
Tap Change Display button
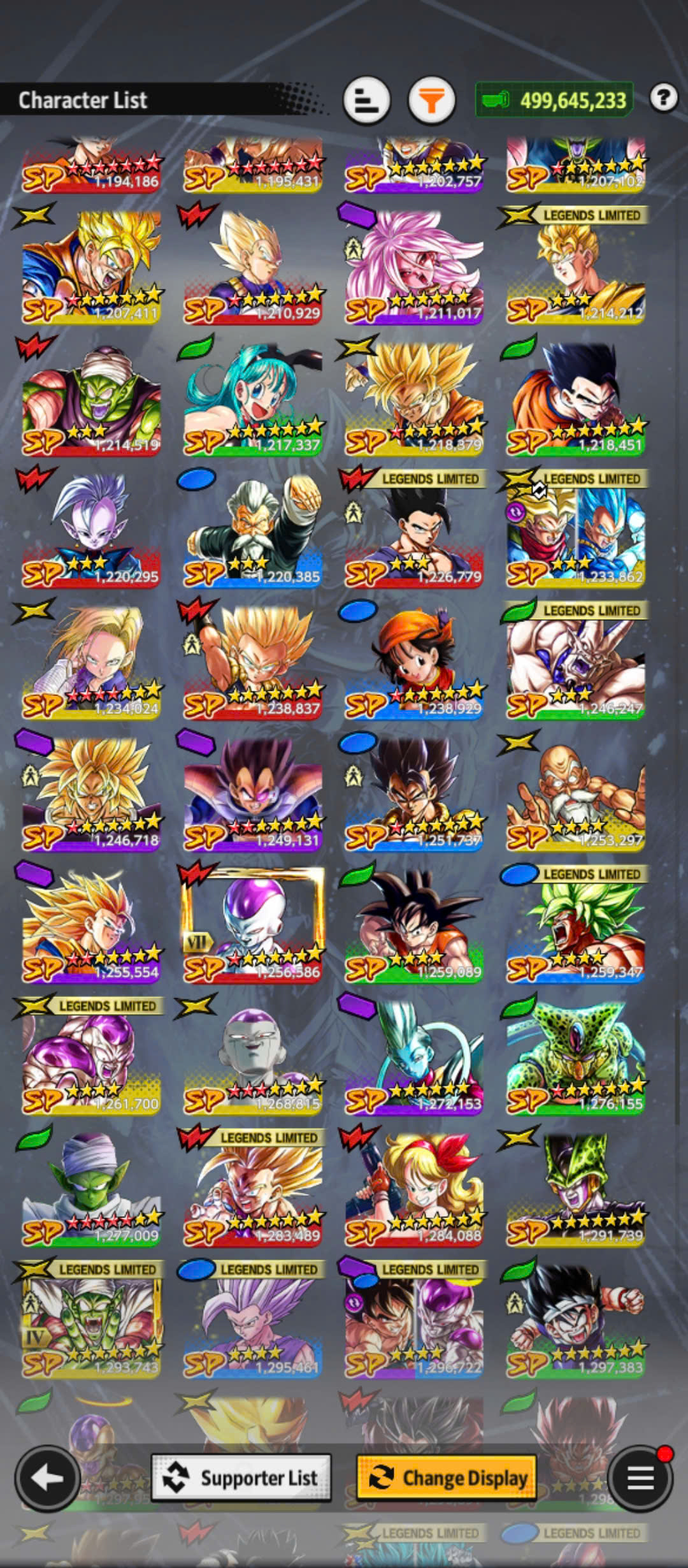(x=447, y=1477)
